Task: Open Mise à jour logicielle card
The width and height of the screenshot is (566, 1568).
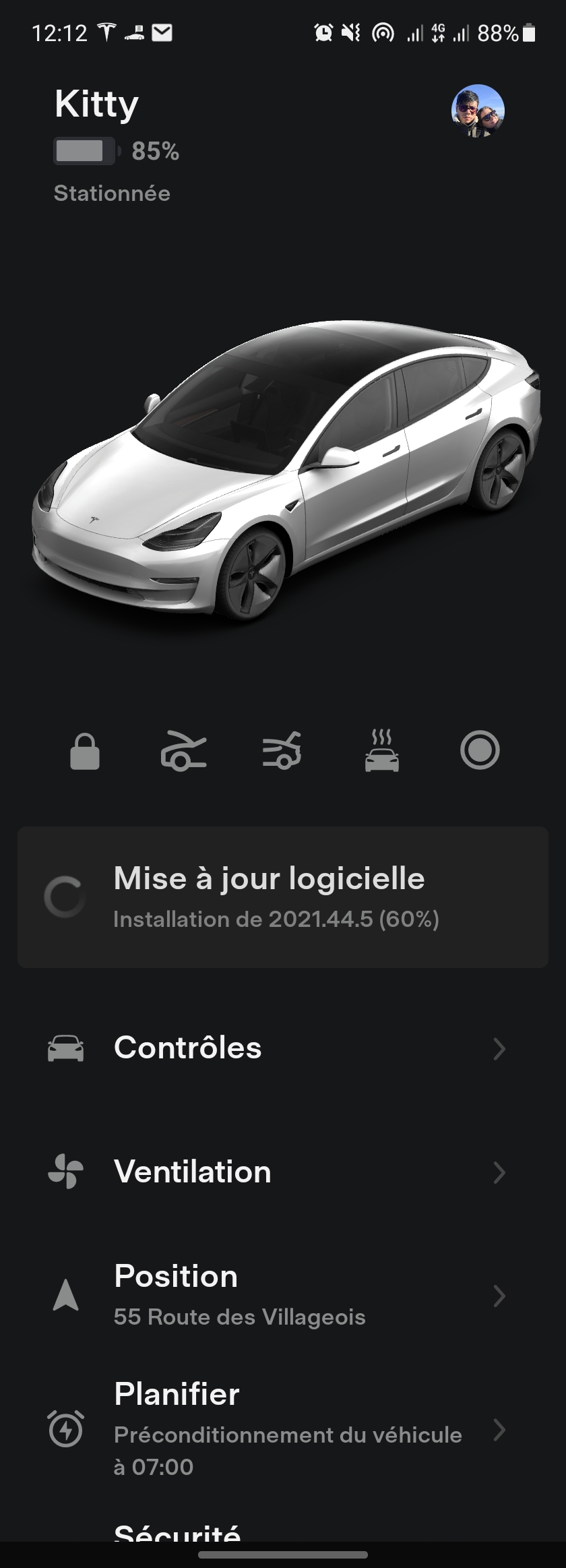Action: (x=283, y=897)
